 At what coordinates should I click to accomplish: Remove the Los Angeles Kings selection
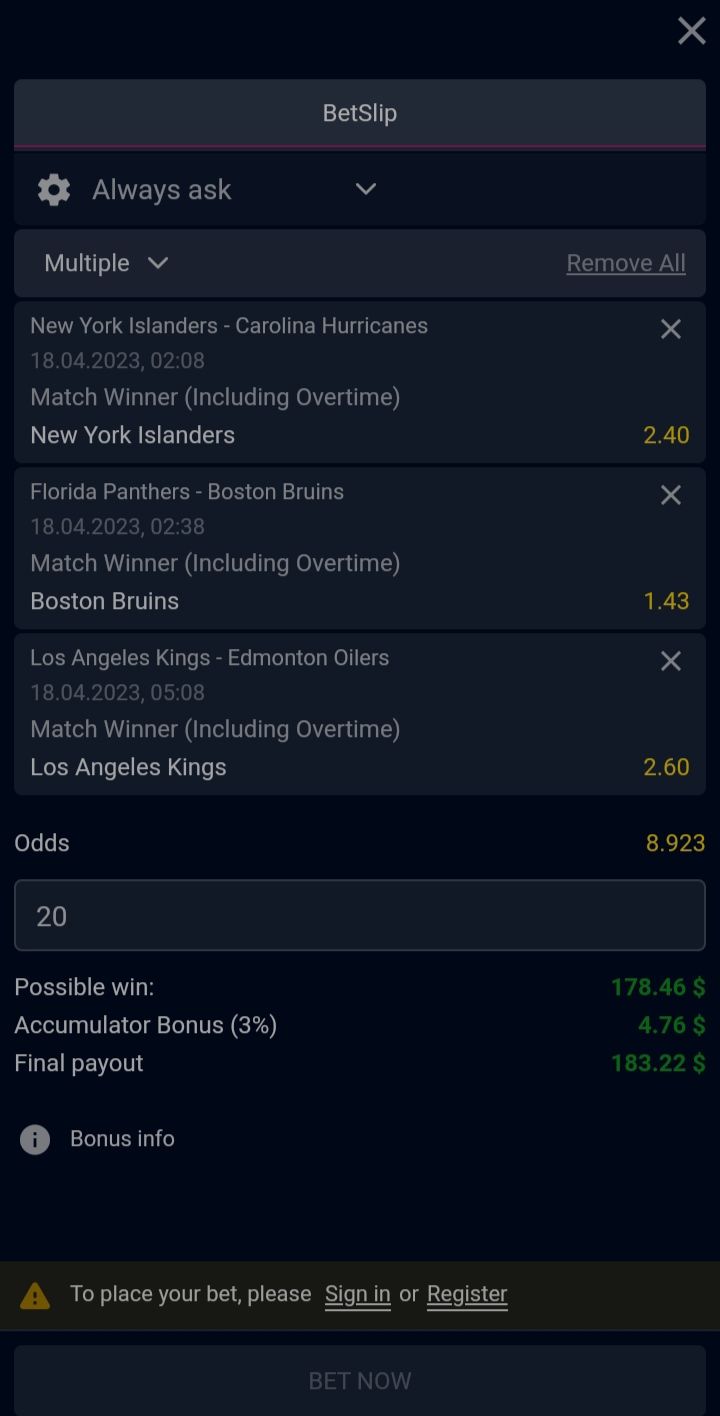coord(671,661)
